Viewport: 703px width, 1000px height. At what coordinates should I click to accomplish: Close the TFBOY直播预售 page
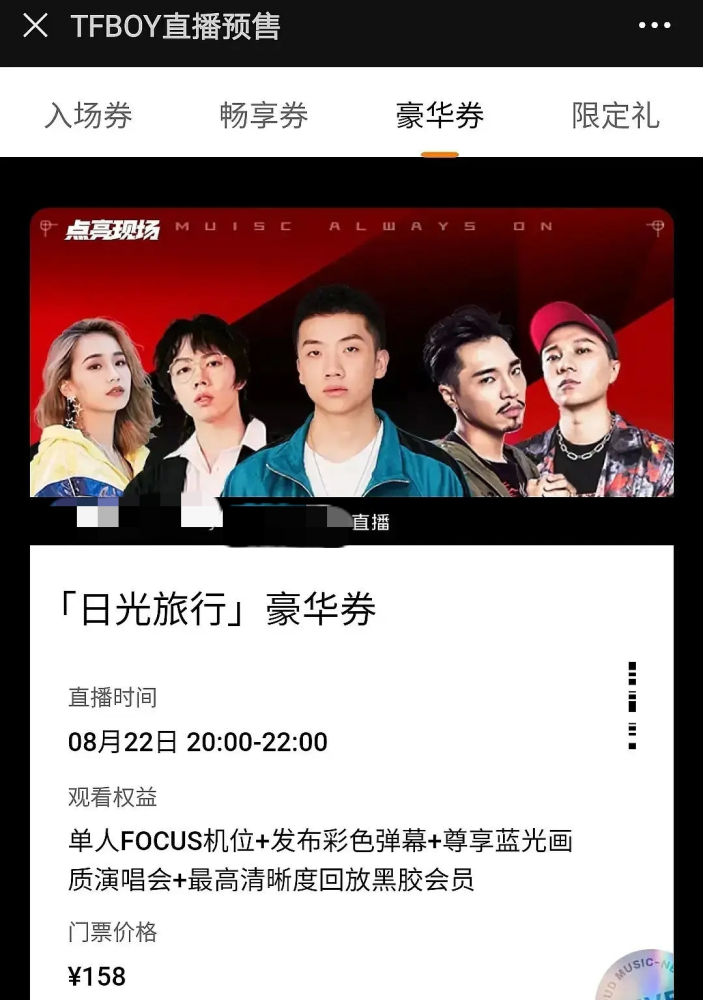pyautogui.click(x=35, y=26)
